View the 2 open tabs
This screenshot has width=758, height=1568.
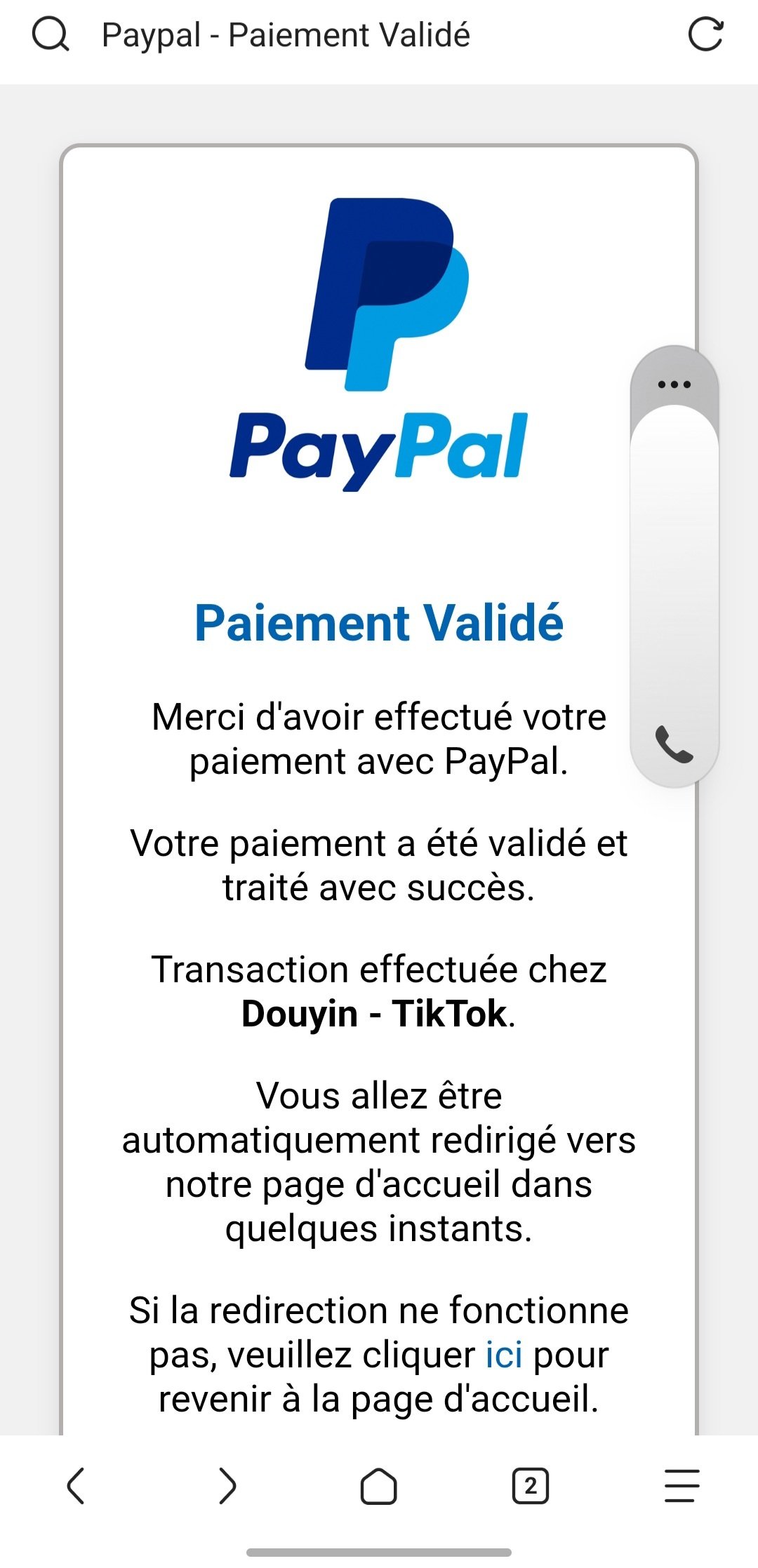click(531, 1485)
